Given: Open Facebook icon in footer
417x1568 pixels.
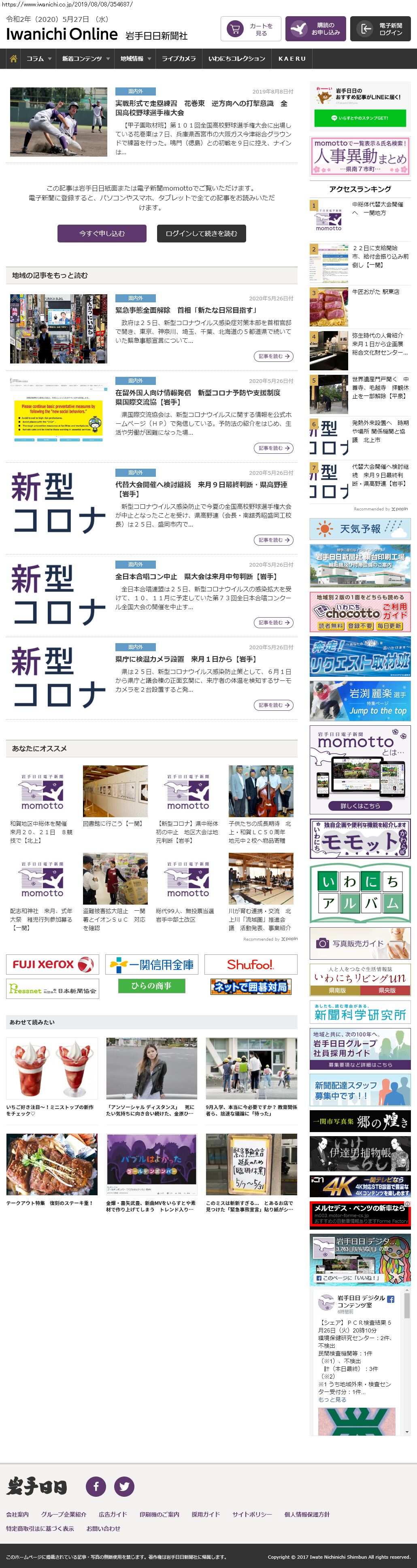Looking at the screenshot, I should 96,1486.
